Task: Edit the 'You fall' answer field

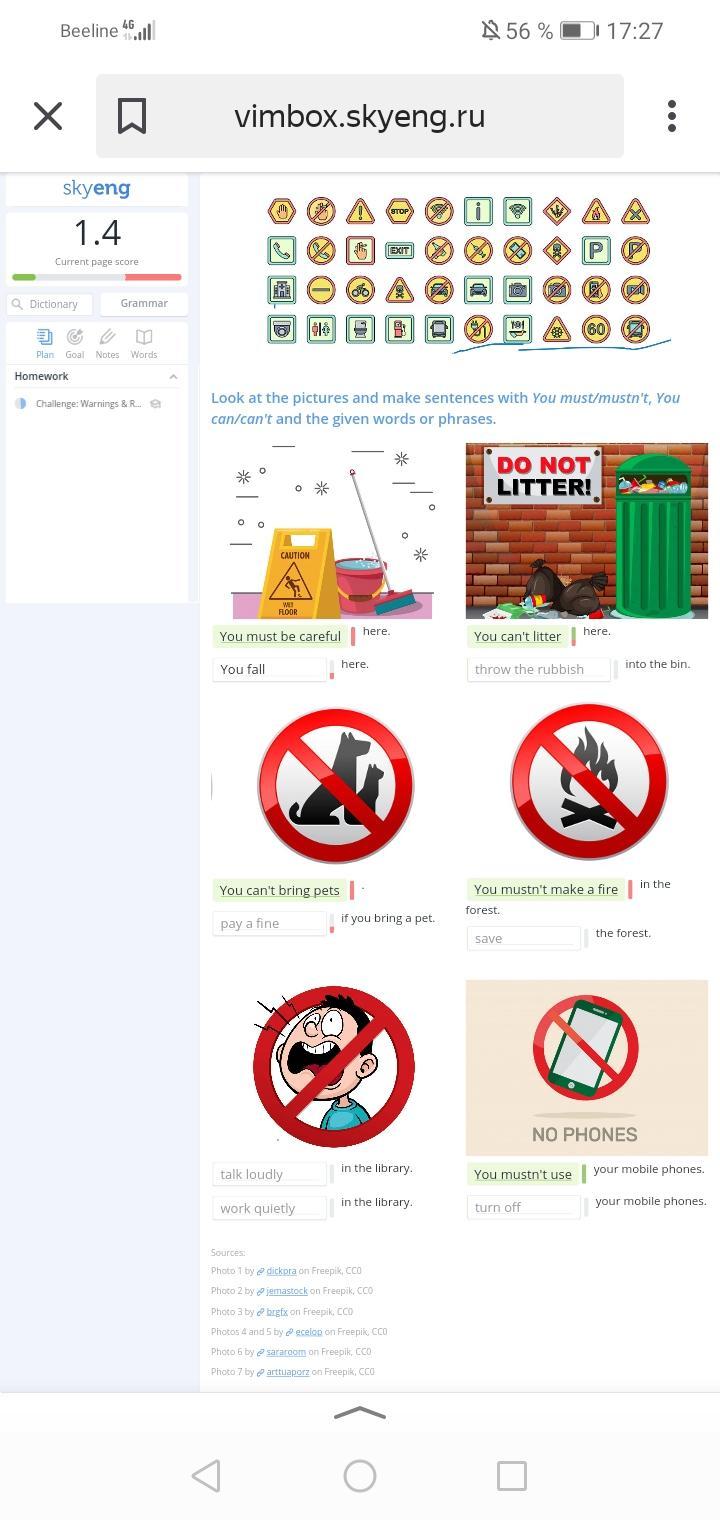Action: 270,669
